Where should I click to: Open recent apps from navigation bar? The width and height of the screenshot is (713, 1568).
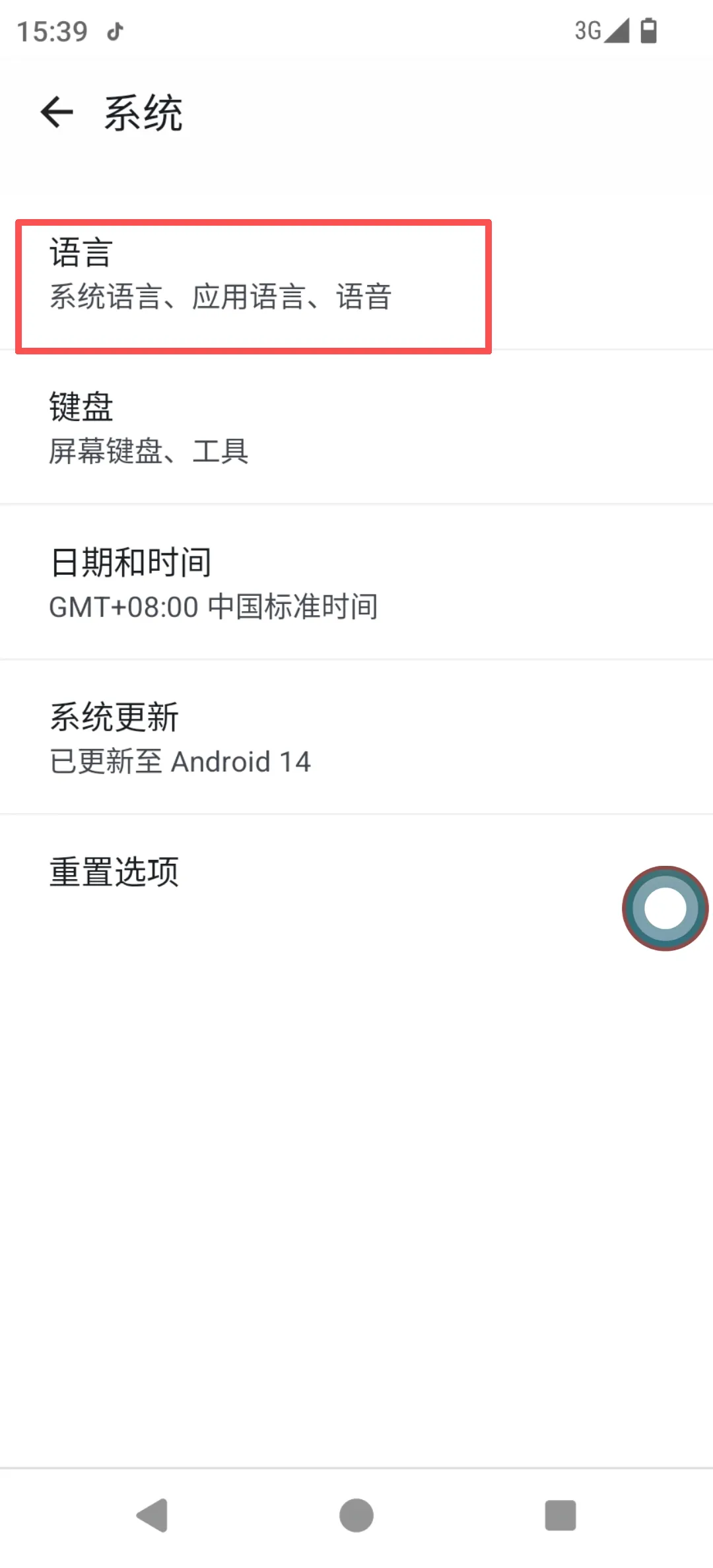[x=560, y=1515]
